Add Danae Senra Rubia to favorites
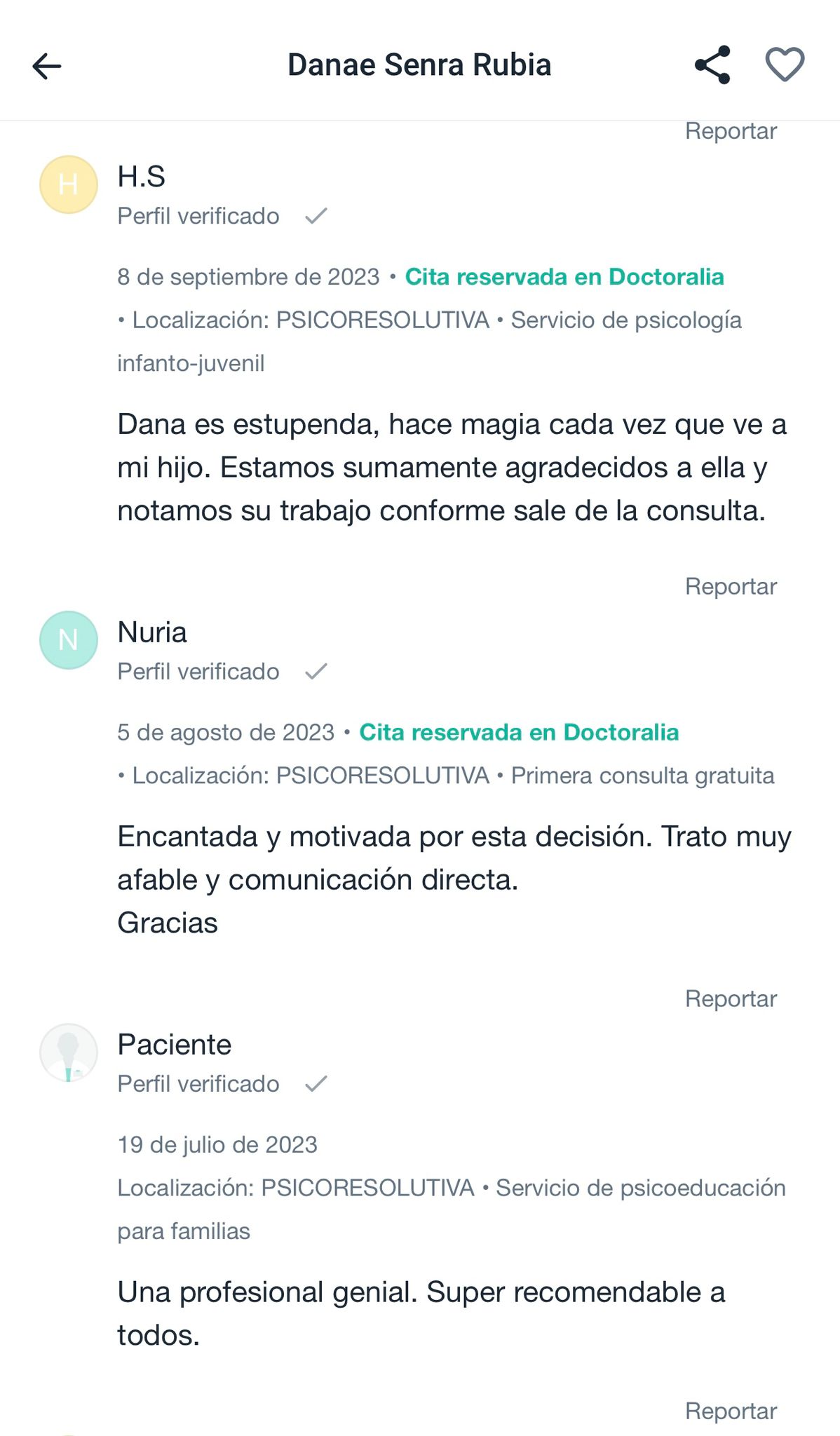This screenshot has height=1436, width=840. [x=784, y=65]
